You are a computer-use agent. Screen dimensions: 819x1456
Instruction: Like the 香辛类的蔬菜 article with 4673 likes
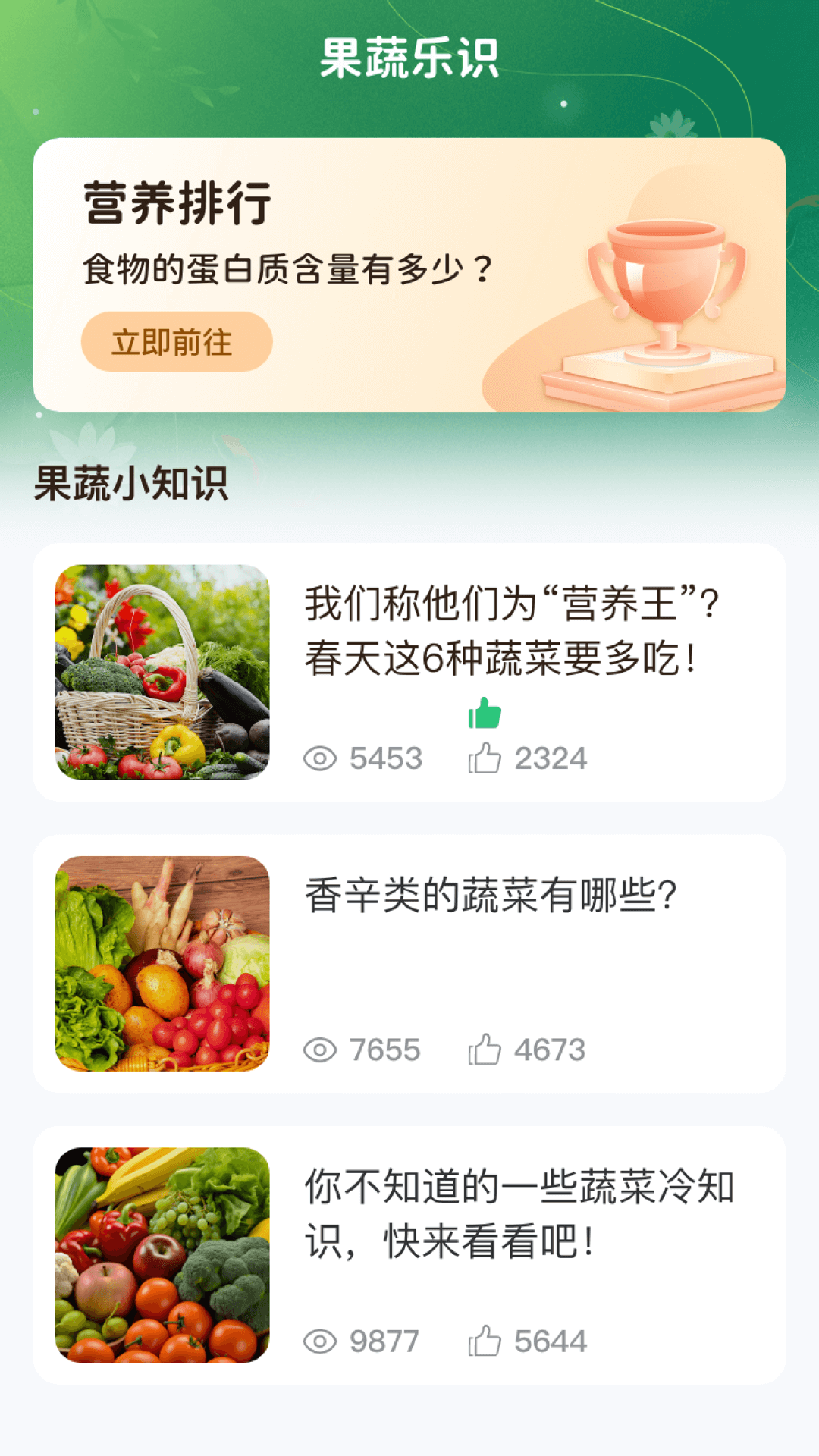[485, 1050]
